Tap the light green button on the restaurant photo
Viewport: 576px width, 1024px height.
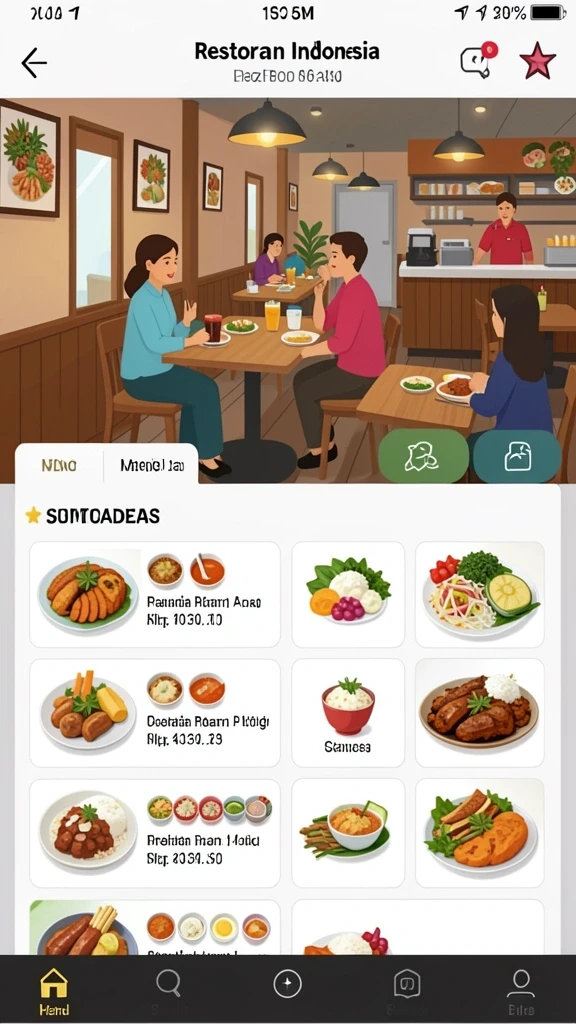pos(423,456)
